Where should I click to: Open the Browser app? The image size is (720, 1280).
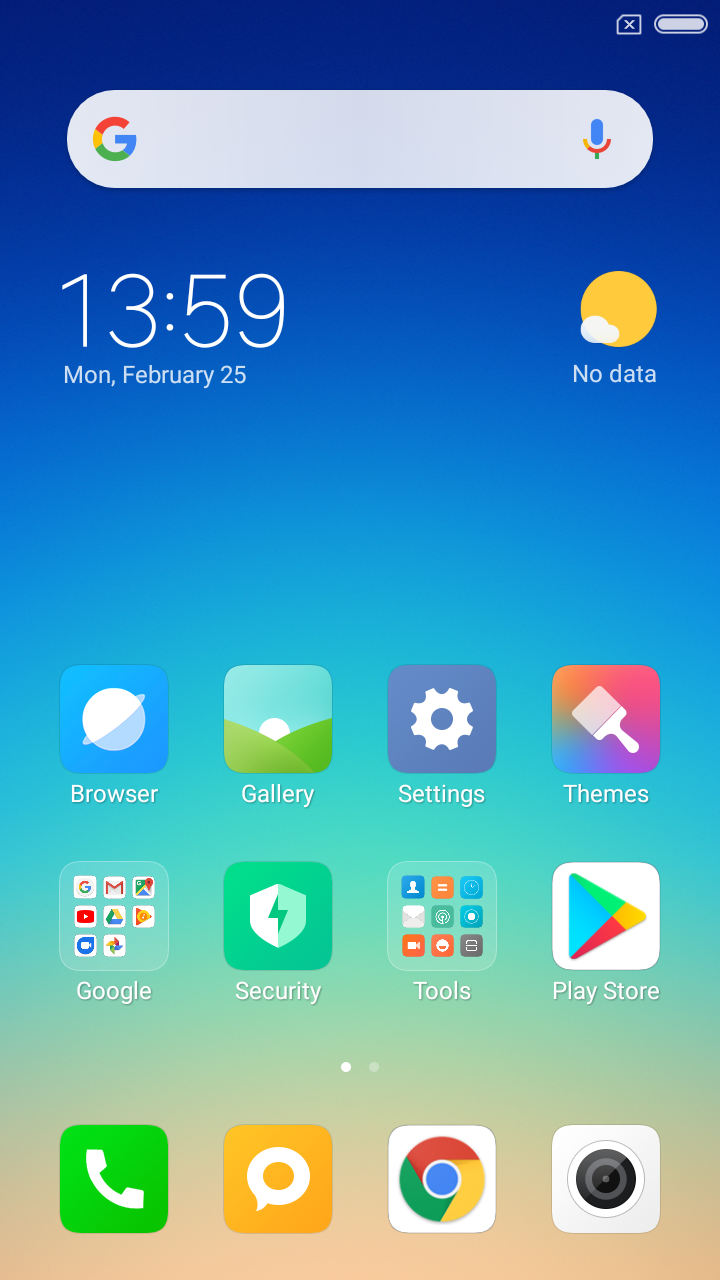tap(114, 719)
